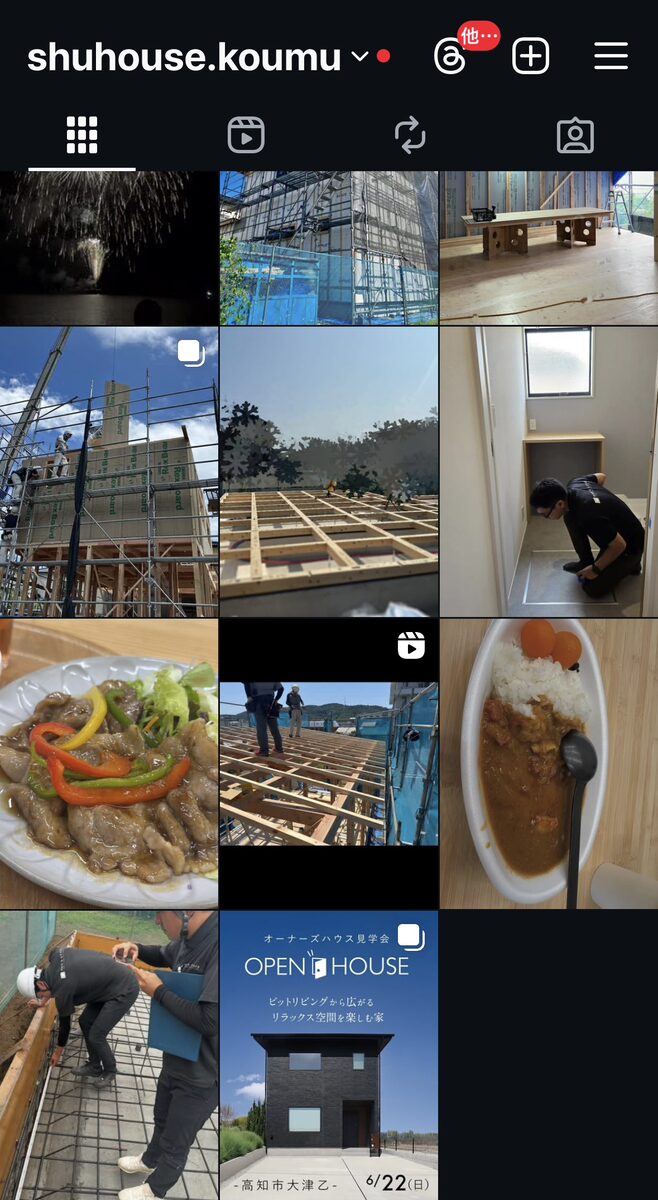Open the man kneeling by floor hatch post
This screenshot has height=1200, width=658.
549,472
